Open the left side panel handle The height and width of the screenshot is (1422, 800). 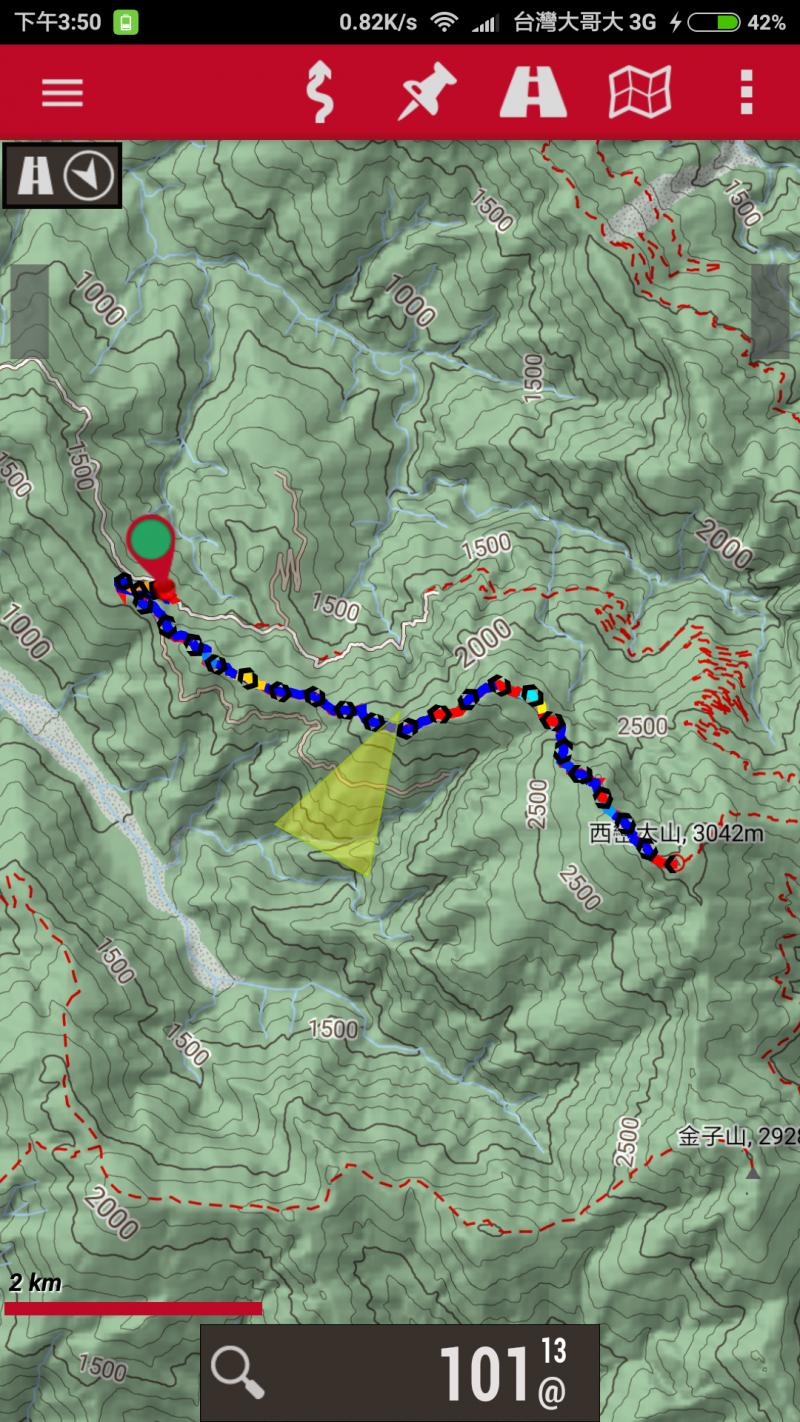30,312
